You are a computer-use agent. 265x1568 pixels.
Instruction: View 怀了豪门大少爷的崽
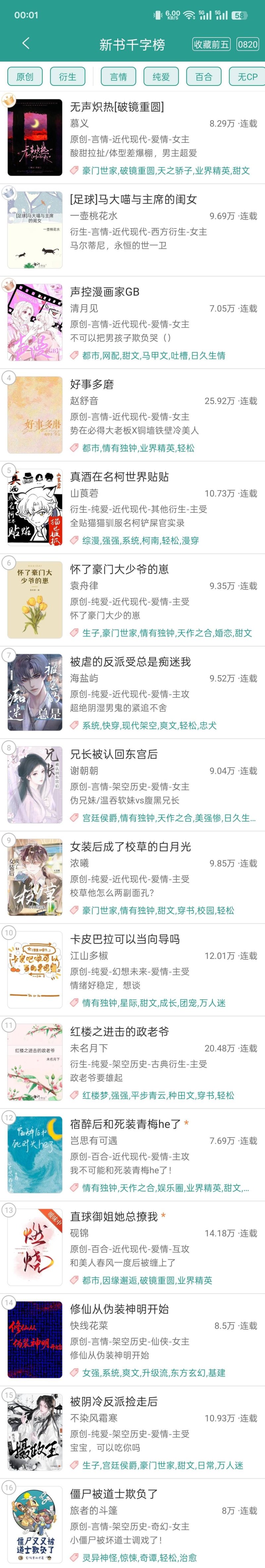click(119, 570)
